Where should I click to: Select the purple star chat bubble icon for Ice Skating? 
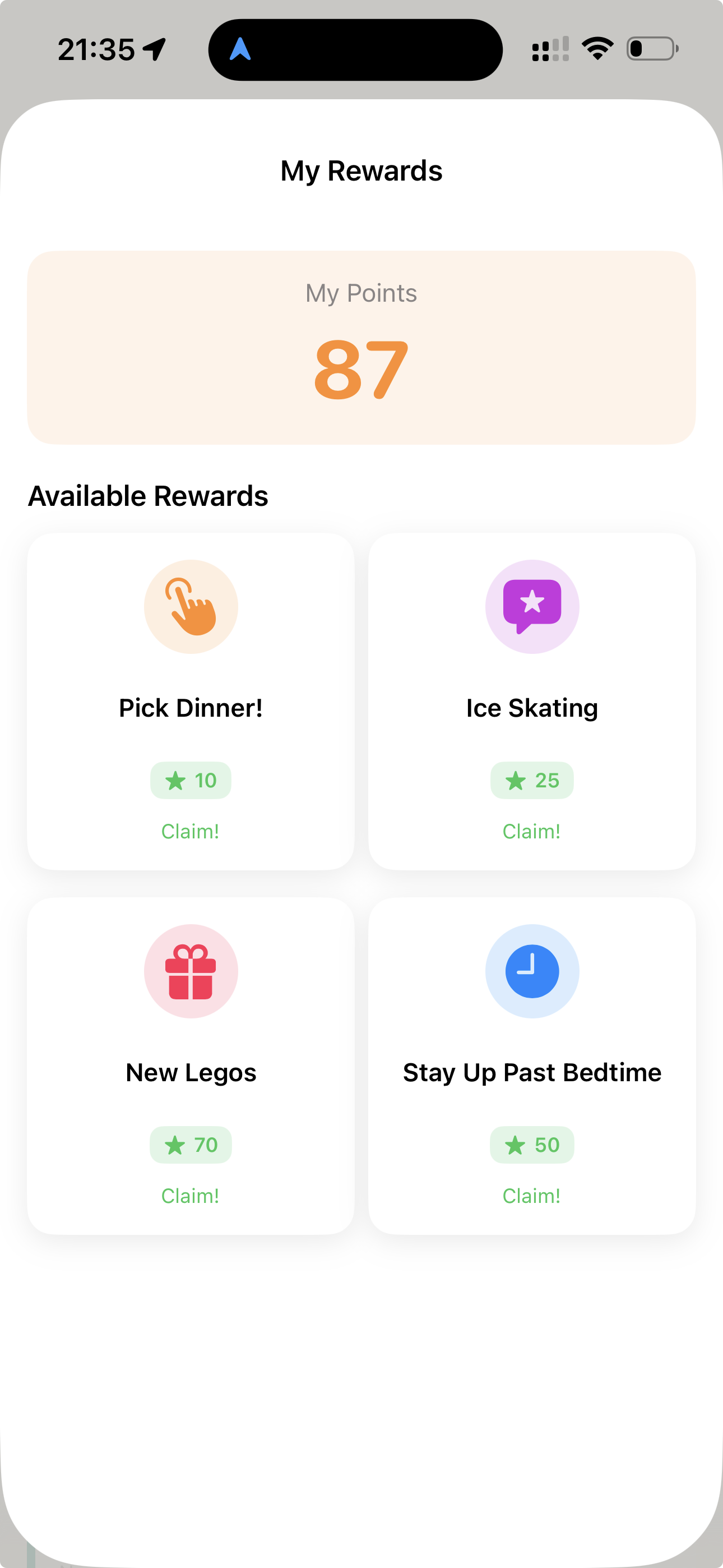532,606
